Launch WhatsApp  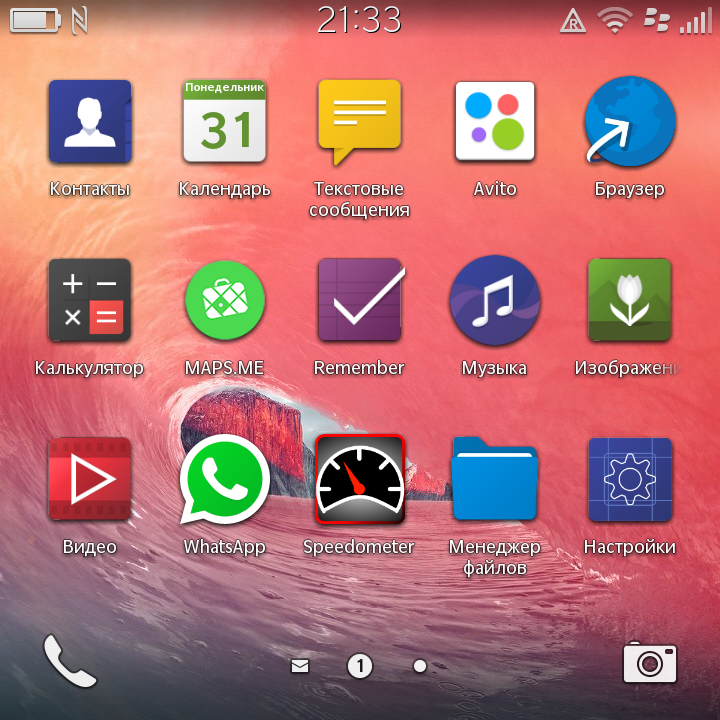click(x=224, y=479)
